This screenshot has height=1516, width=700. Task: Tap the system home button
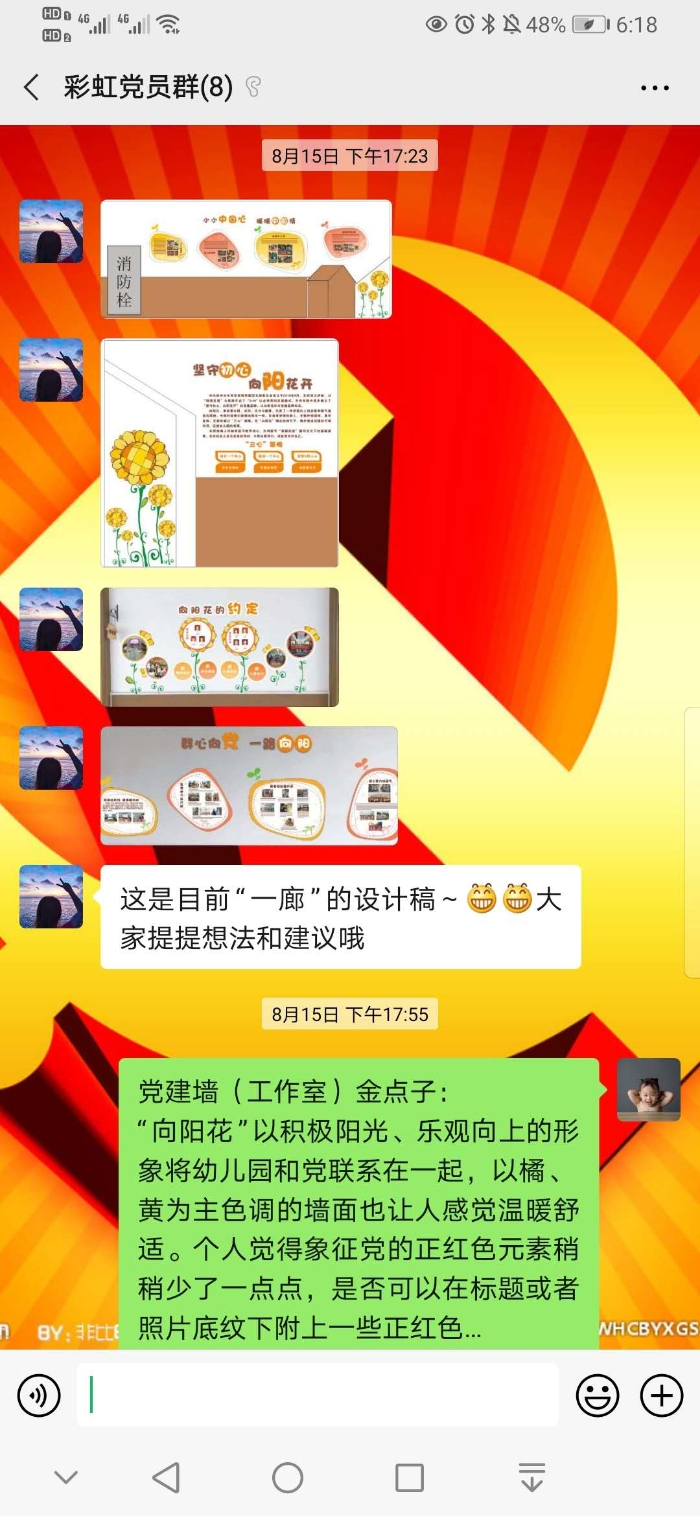288,1477
